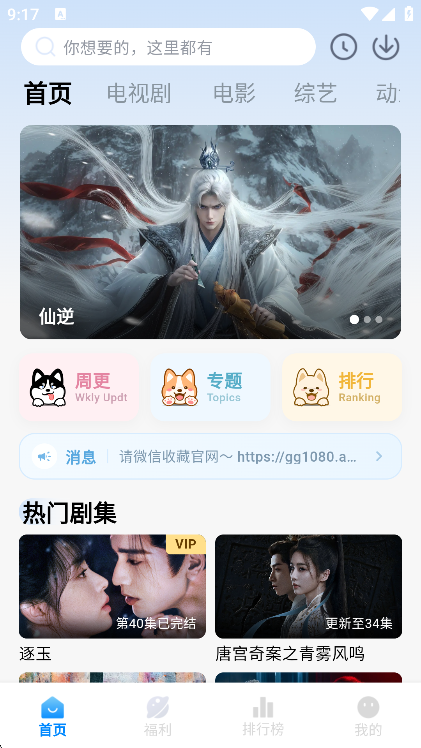Viewport: 421px width, 748px height.
Task: Switch to the 综艺 tab
Action: coord(316,93)
